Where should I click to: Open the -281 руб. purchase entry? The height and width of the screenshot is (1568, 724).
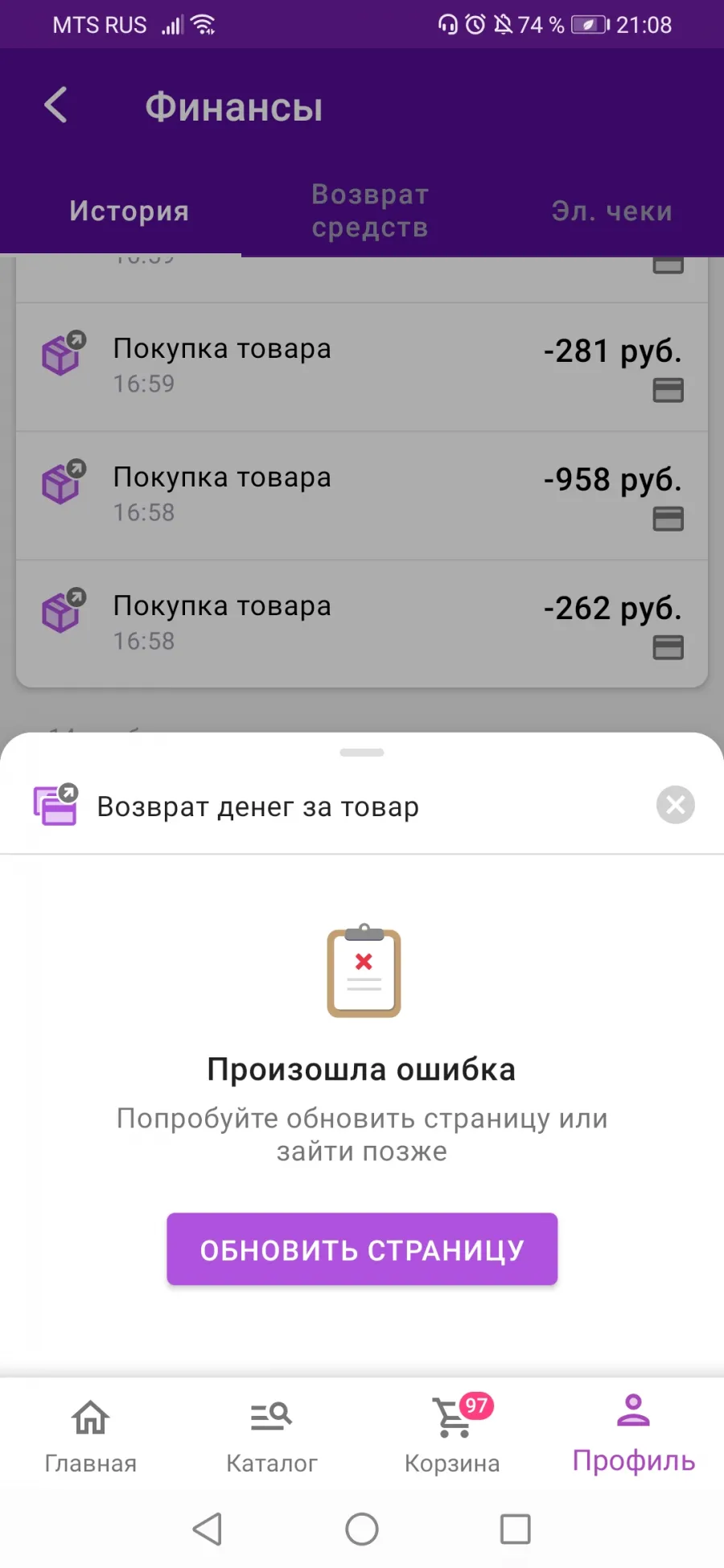point(362,367)
